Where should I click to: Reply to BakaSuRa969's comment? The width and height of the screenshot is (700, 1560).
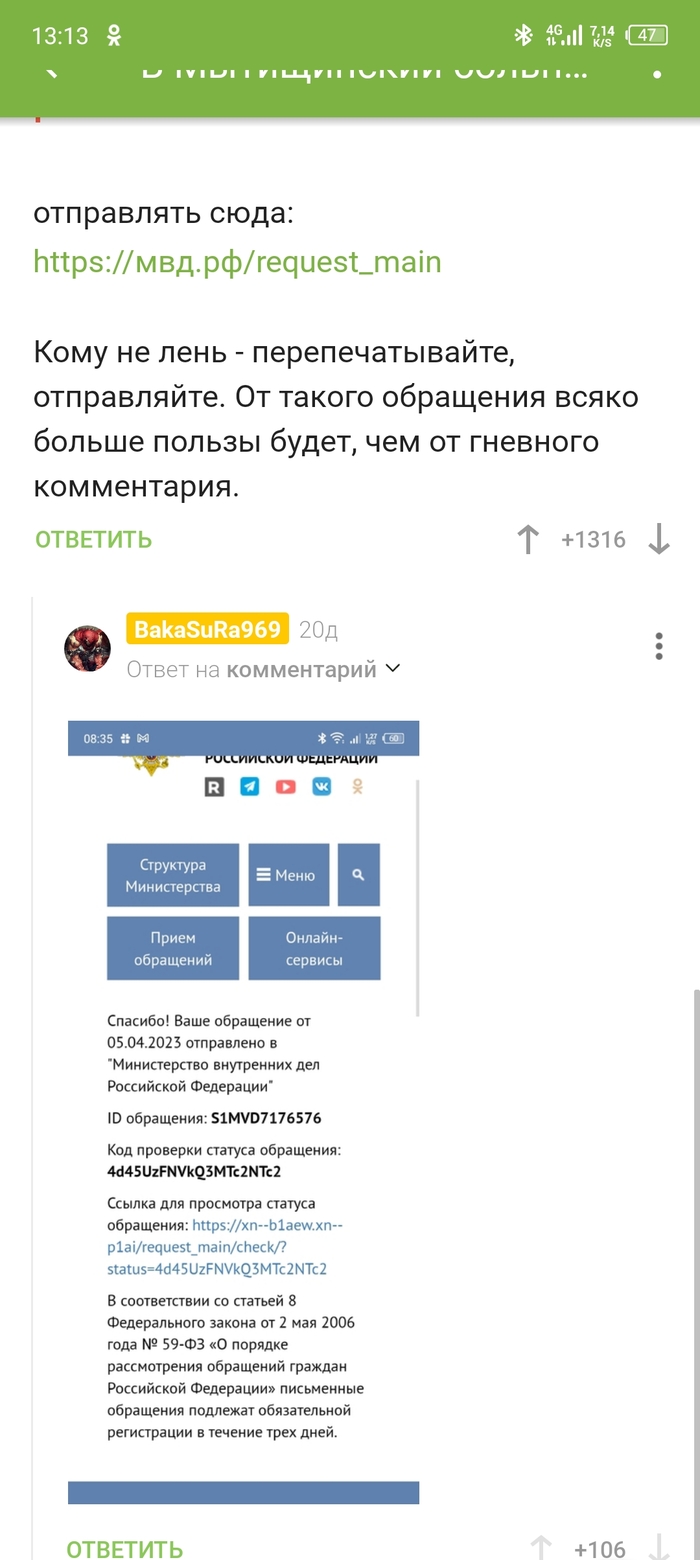(124, 1548)
